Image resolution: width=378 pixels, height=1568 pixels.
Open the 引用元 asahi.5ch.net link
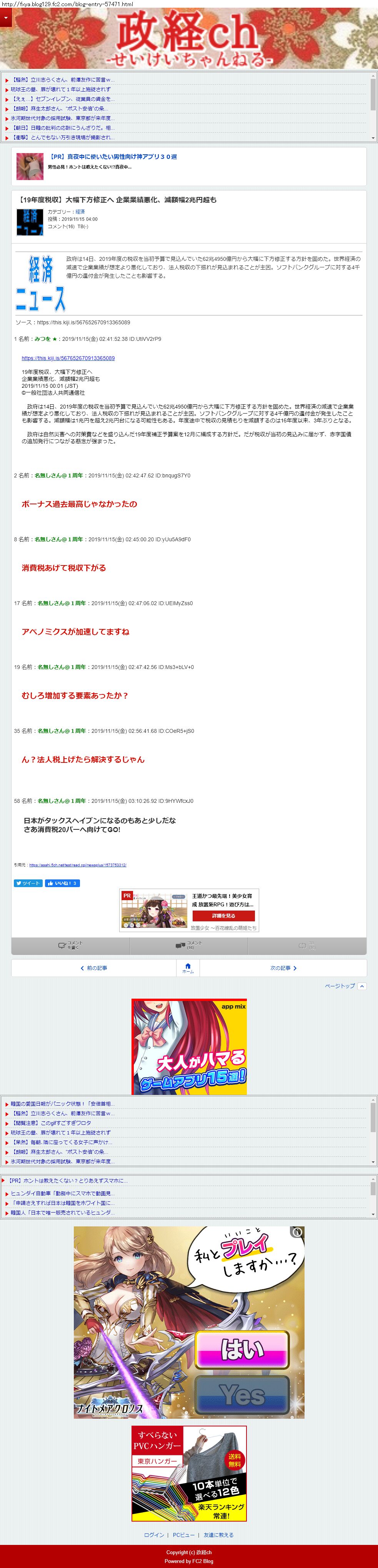click(x=77, y=864)
